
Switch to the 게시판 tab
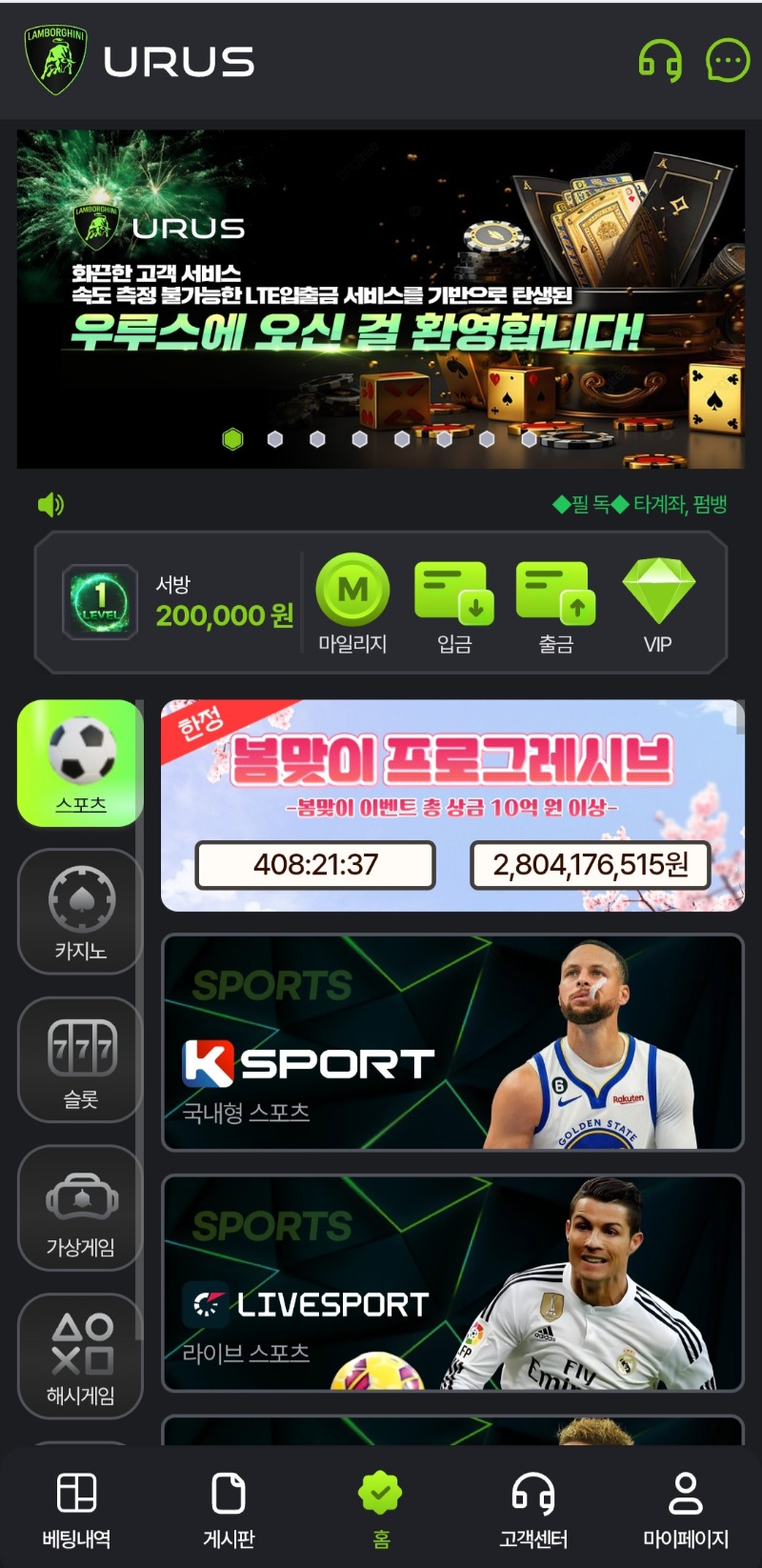[x=229, y=1509]
